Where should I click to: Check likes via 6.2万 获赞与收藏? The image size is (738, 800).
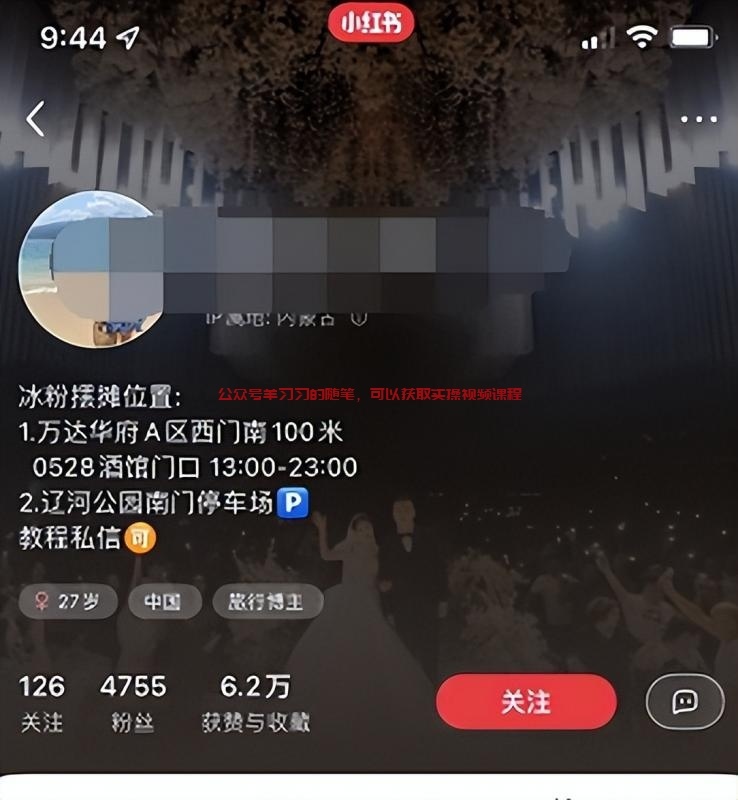click(x=257, y=700)
